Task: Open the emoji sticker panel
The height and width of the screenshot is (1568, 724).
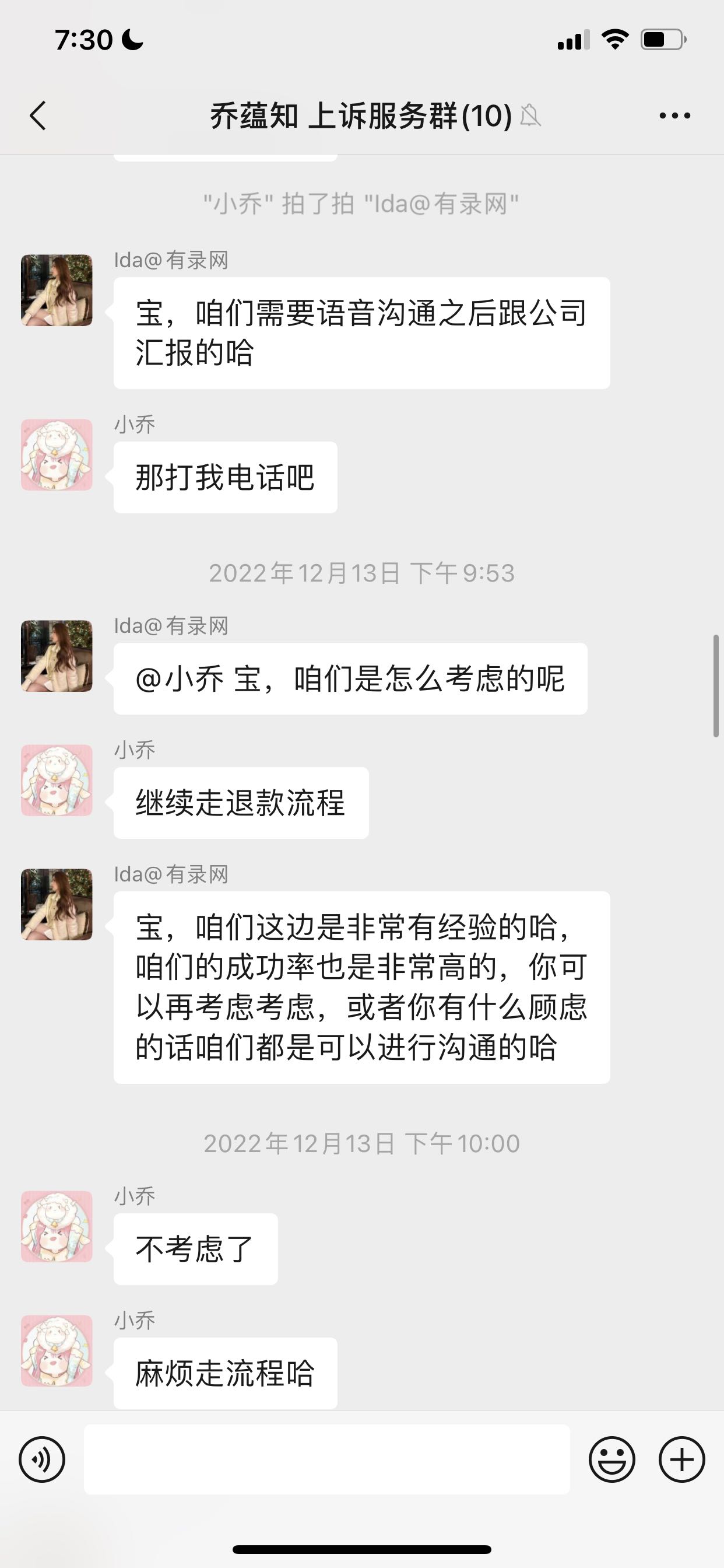Action: [x=611, y=1459]
